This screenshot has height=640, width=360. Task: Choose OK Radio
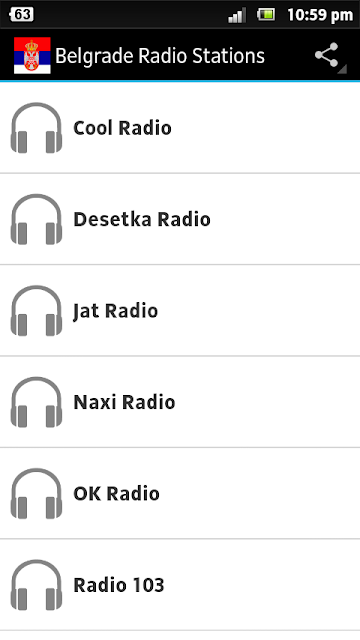pyautogui.click(x=180, y=493)
